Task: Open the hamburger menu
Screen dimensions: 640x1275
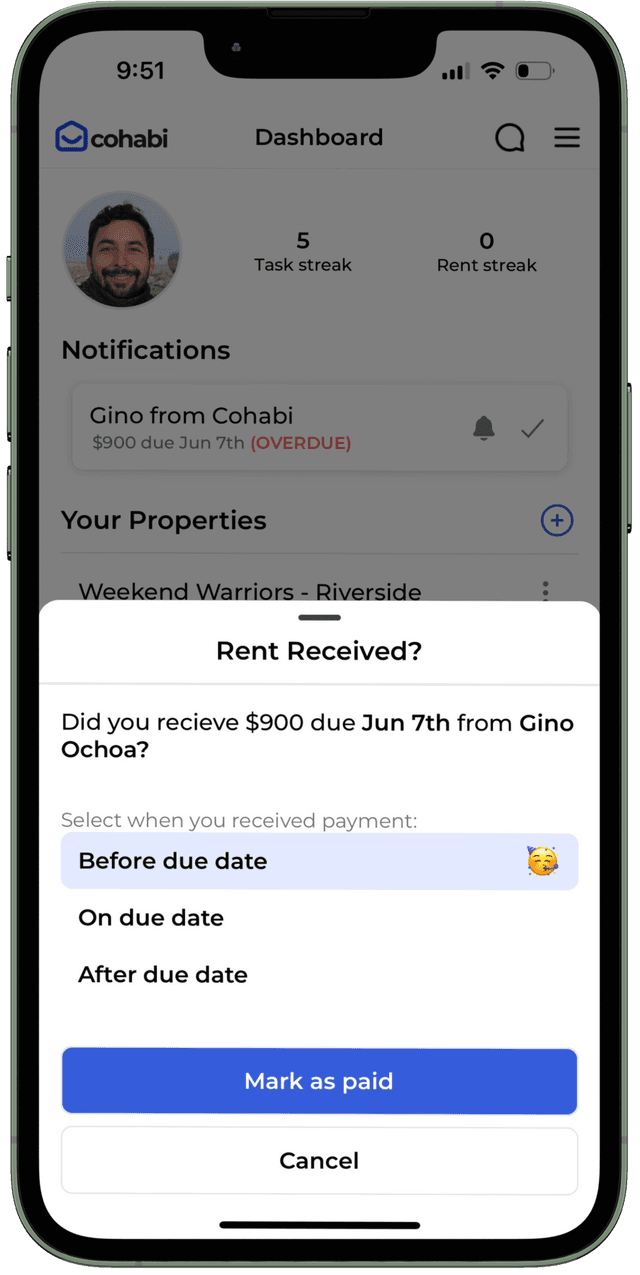Action: click(x=567, y=138)
